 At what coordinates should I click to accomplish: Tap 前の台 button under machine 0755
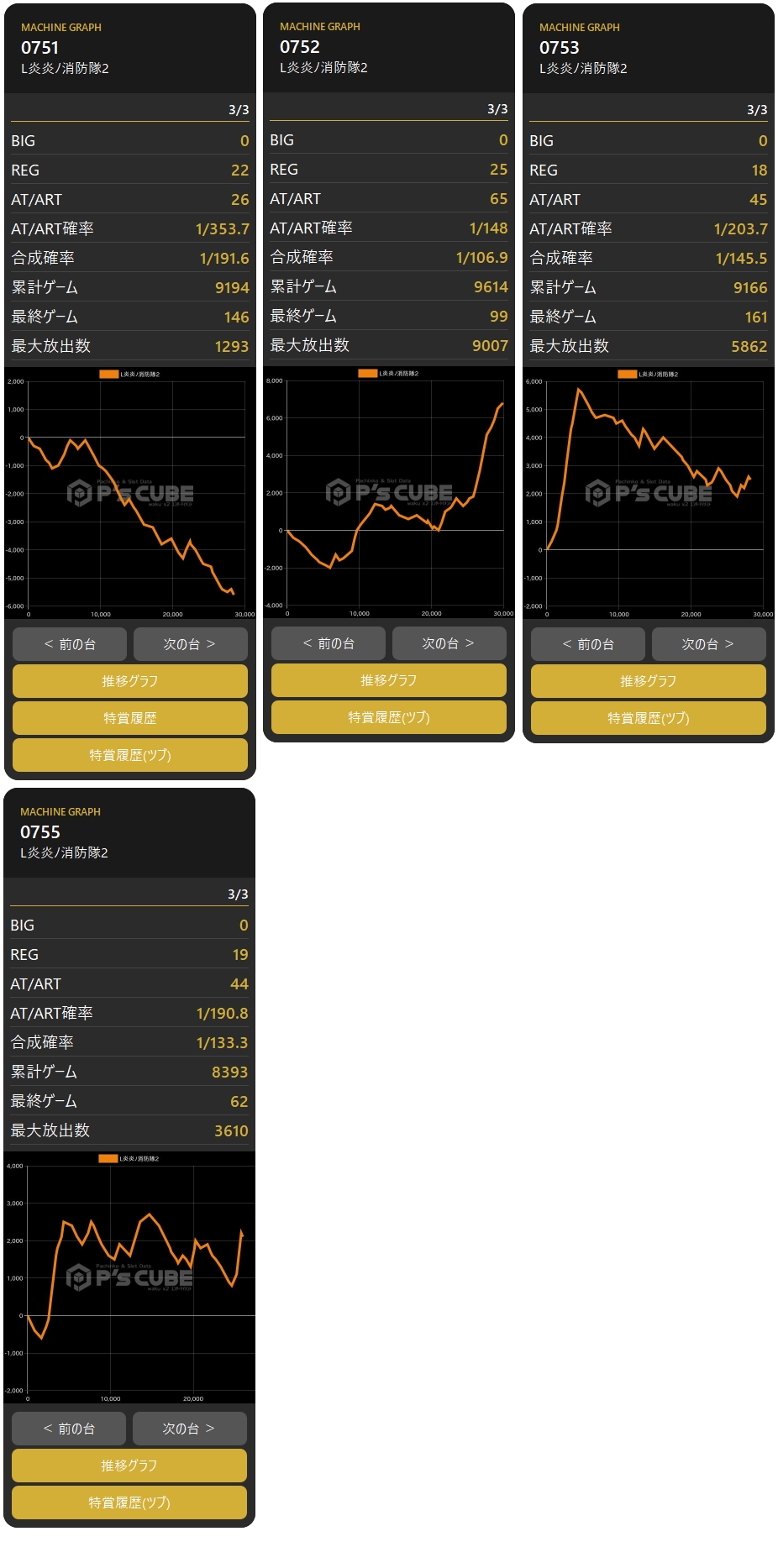[x=69, y=1429]
